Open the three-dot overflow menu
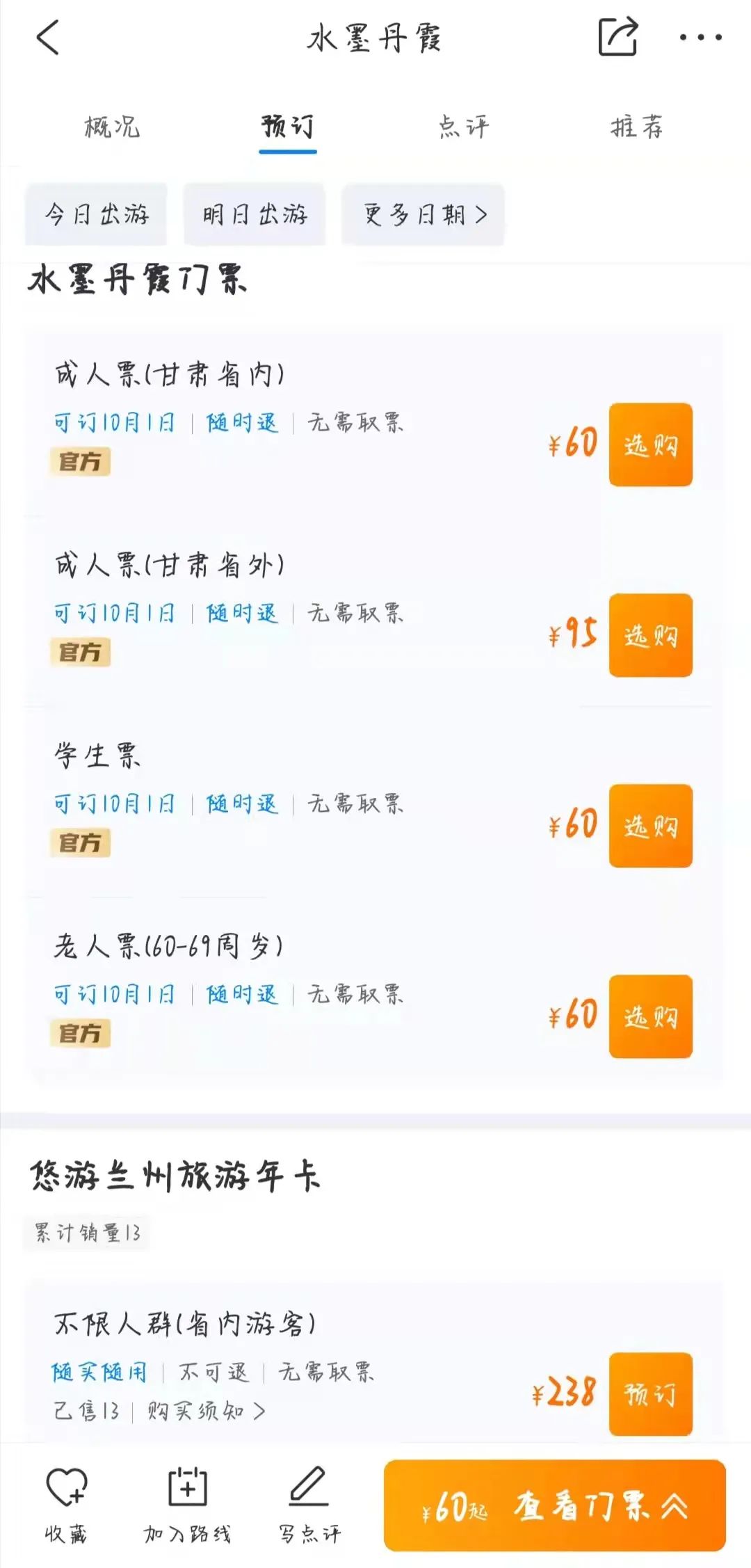The image size is (751, 1568). tap(700, 38)
